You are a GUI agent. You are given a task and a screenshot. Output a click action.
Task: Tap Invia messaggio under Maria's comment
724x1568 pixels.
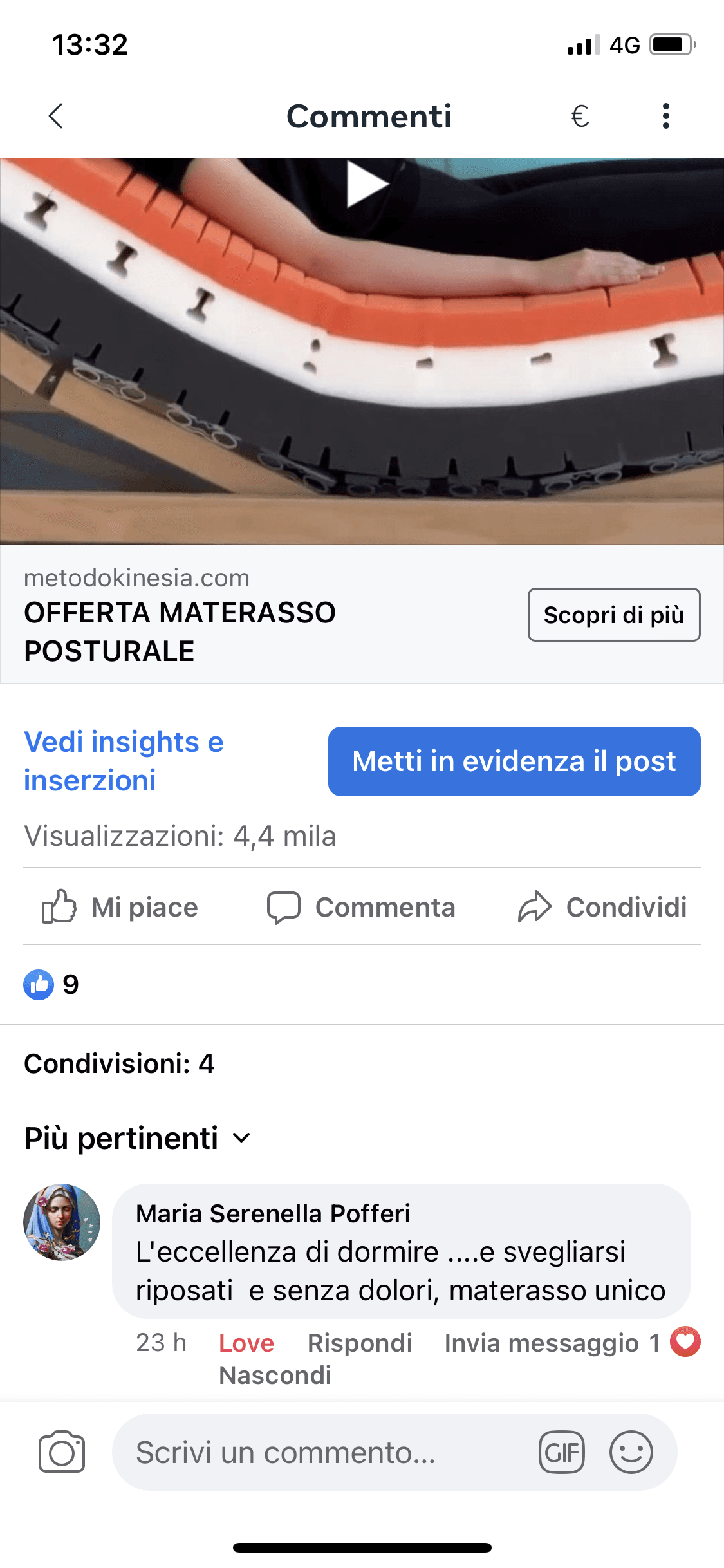541,1343
